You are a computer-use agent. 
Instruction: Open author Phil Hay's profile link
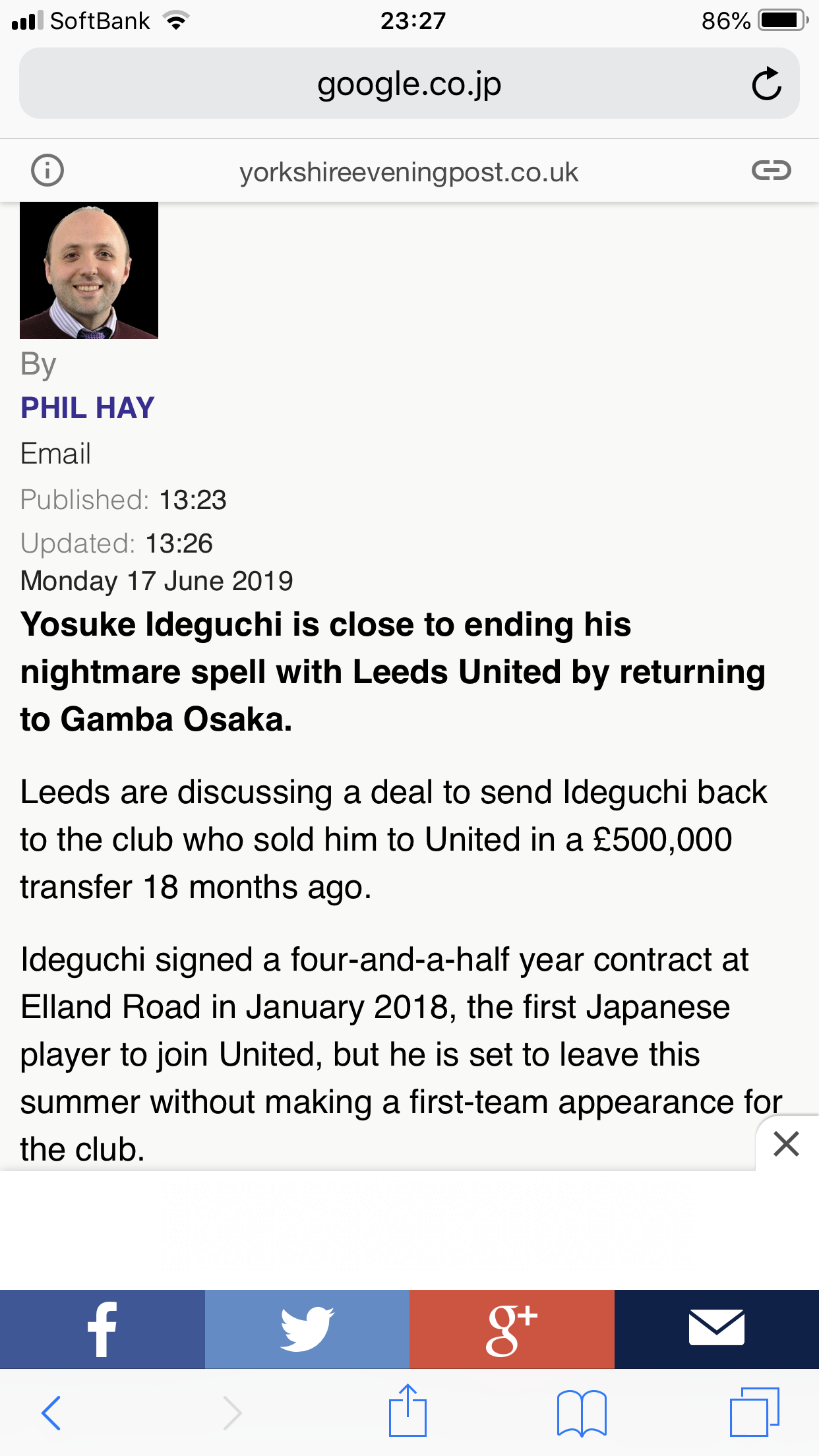coord(88,408)
